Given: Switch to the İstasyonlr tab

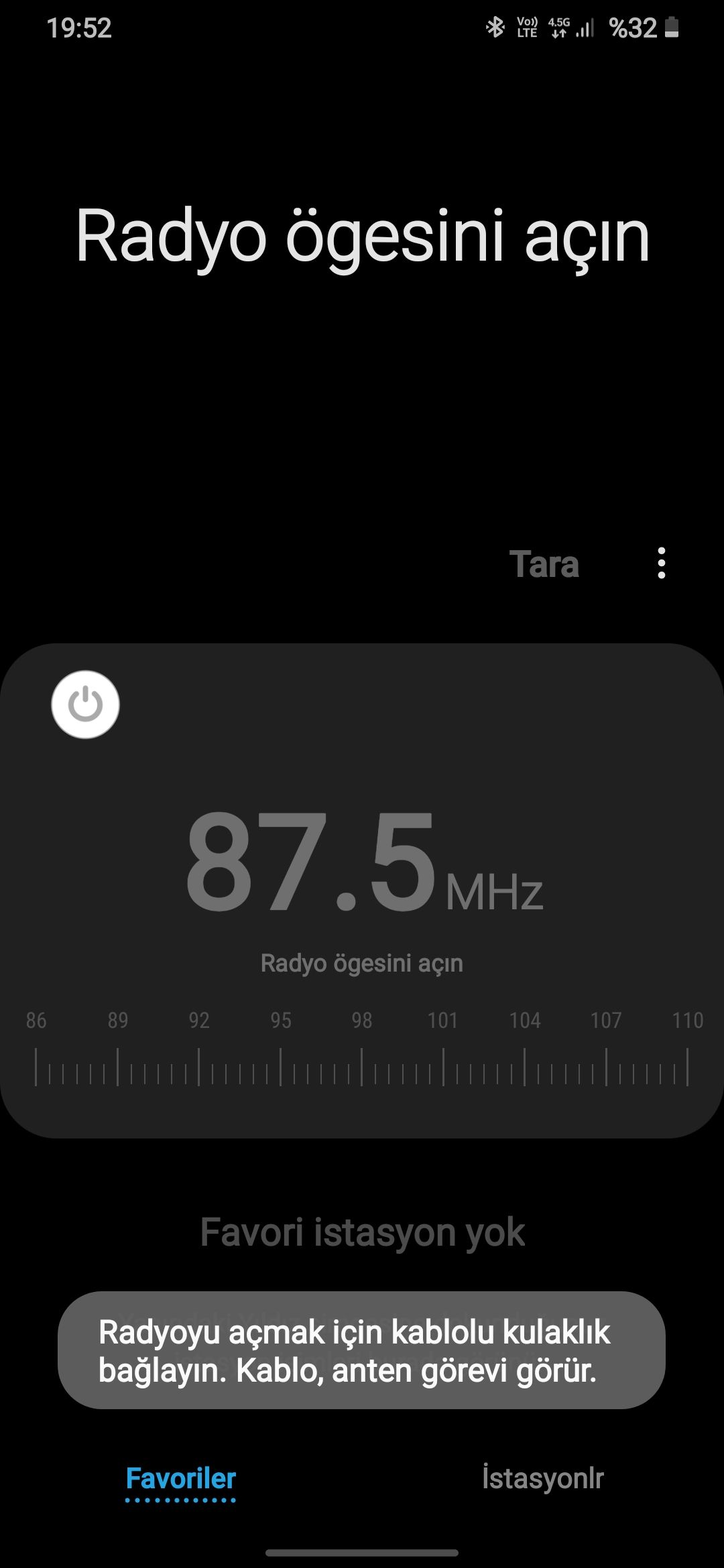Looking at the screenshot, I should 542,1478.
